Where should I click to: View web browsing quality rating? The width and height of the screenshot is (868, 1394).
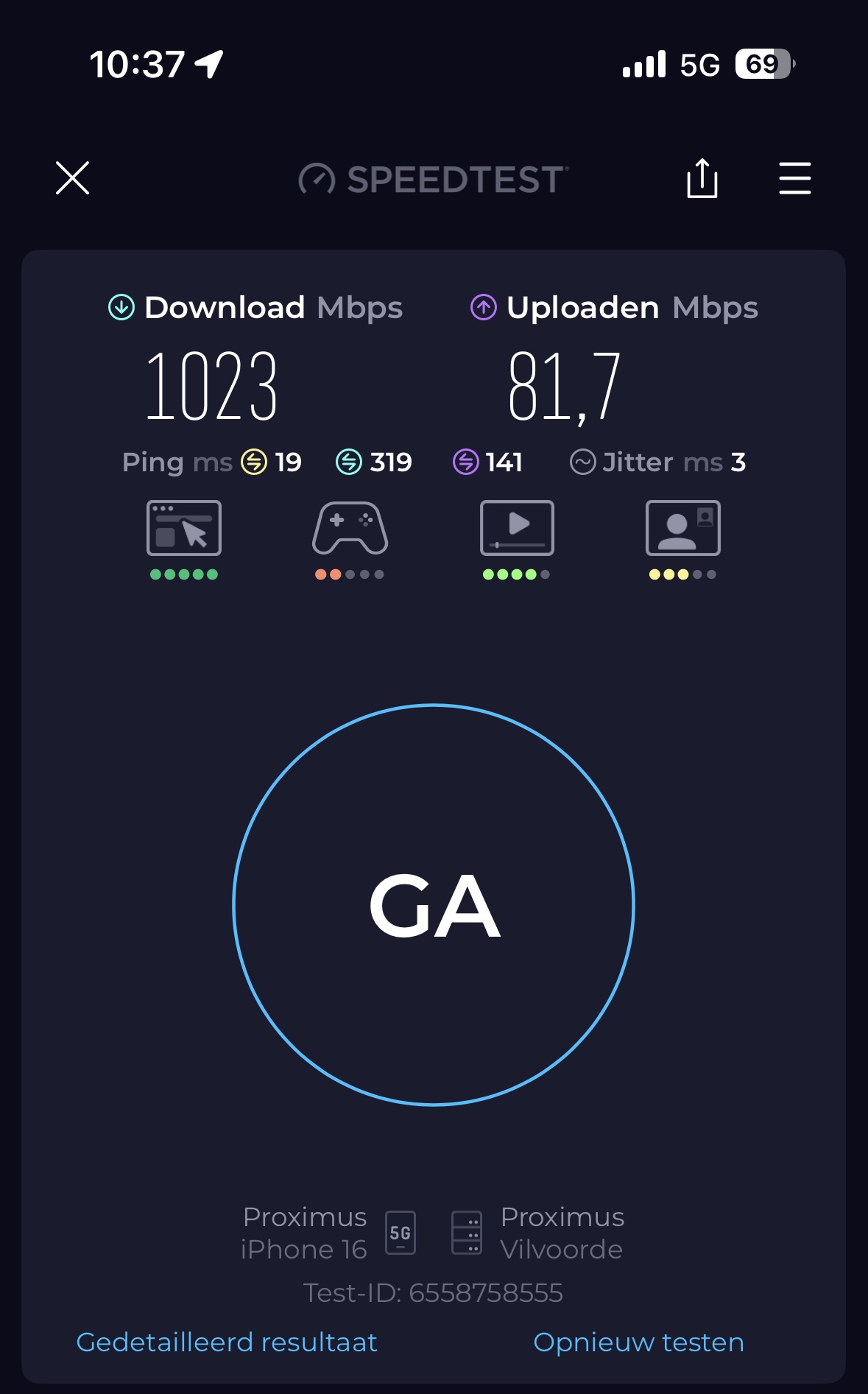[x=184, y=538]
